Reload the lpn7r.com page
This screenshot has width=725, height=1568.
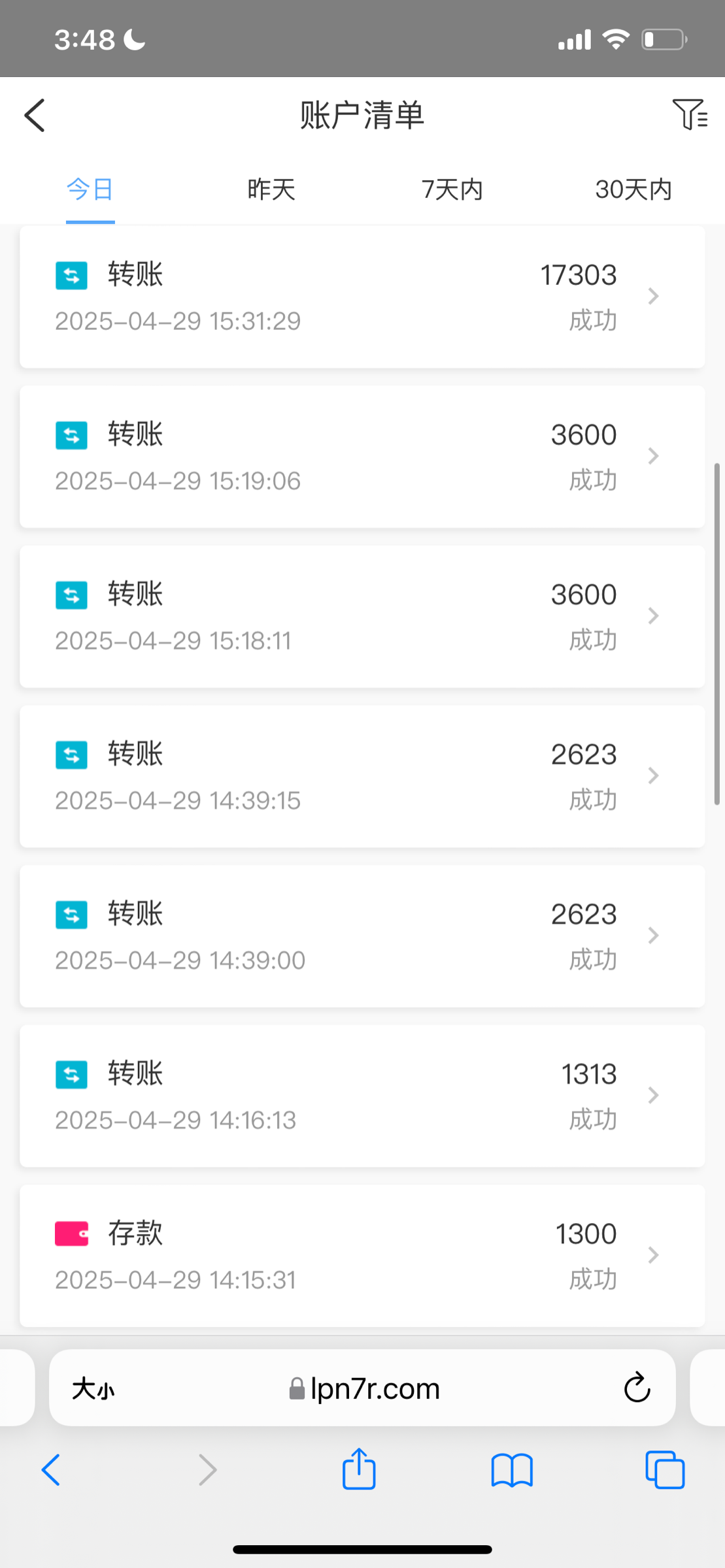coord(637,1388)
